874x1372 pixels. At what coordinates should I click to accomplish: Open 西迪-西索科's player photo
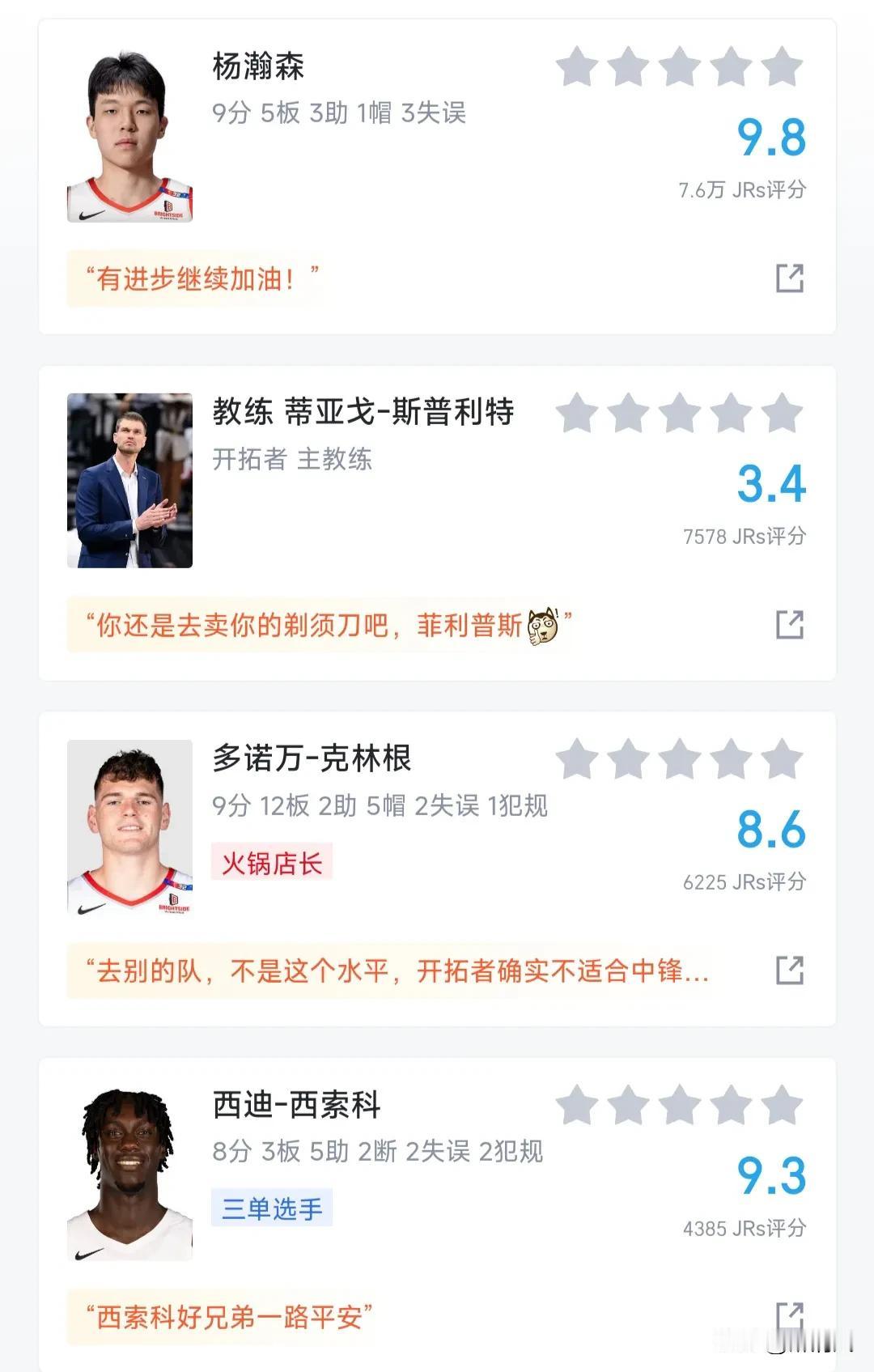tap(129, 1174)
